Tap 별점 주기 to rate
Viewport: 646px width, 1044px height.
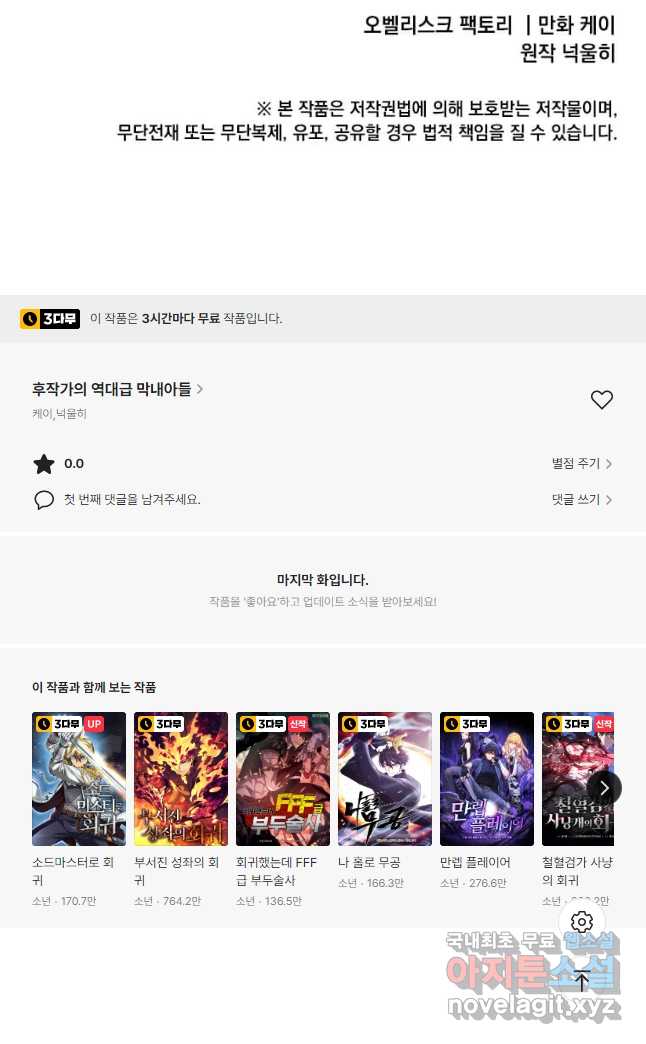coord(582,464)
